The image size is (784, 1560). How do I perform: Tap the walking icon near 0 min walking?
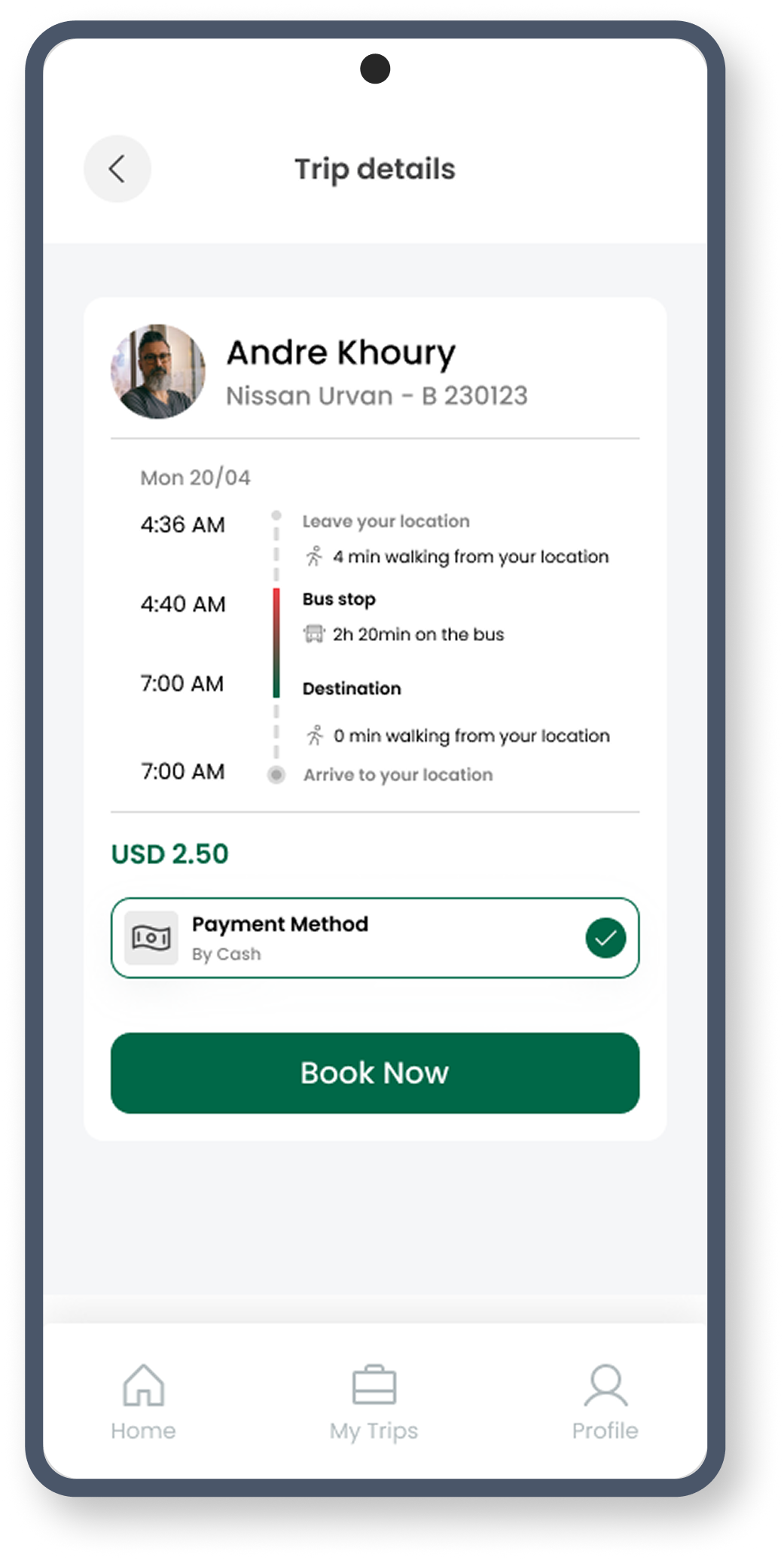[x=316, y=735]
